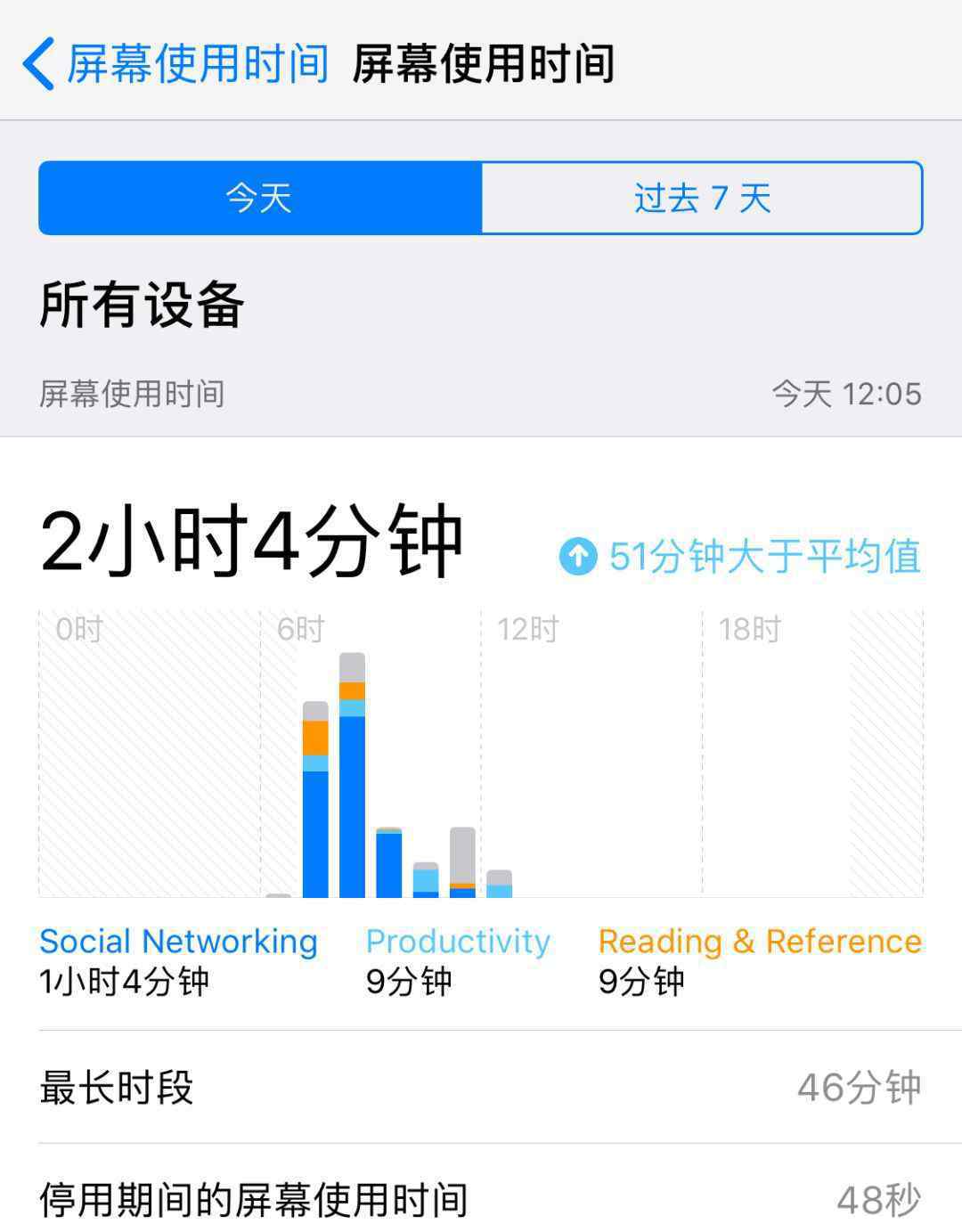Open the Reading & Reference category
The width and height of the screenshot is (962, 1232).
click(x=759, y=959)
